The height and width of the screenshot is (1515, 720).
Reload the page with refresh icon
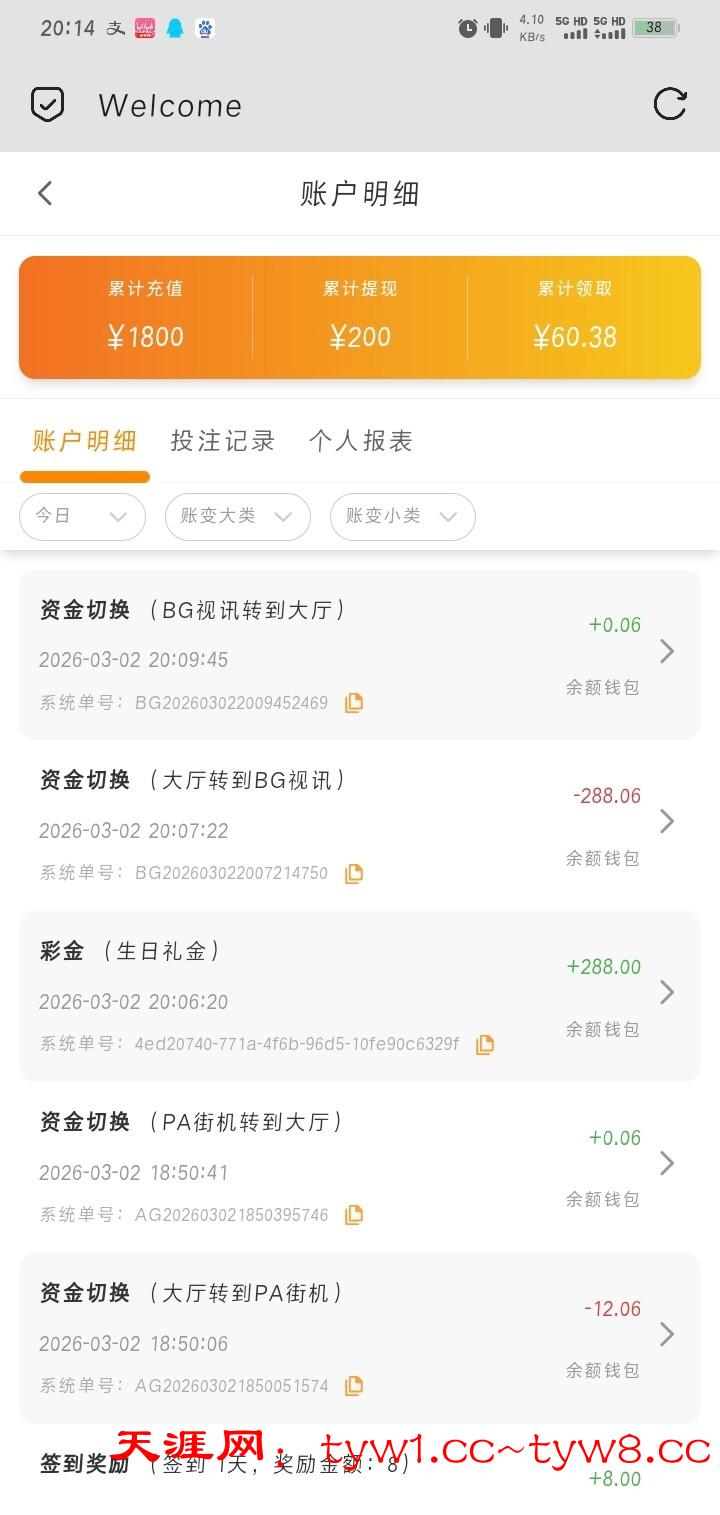[x=669, y=104]
